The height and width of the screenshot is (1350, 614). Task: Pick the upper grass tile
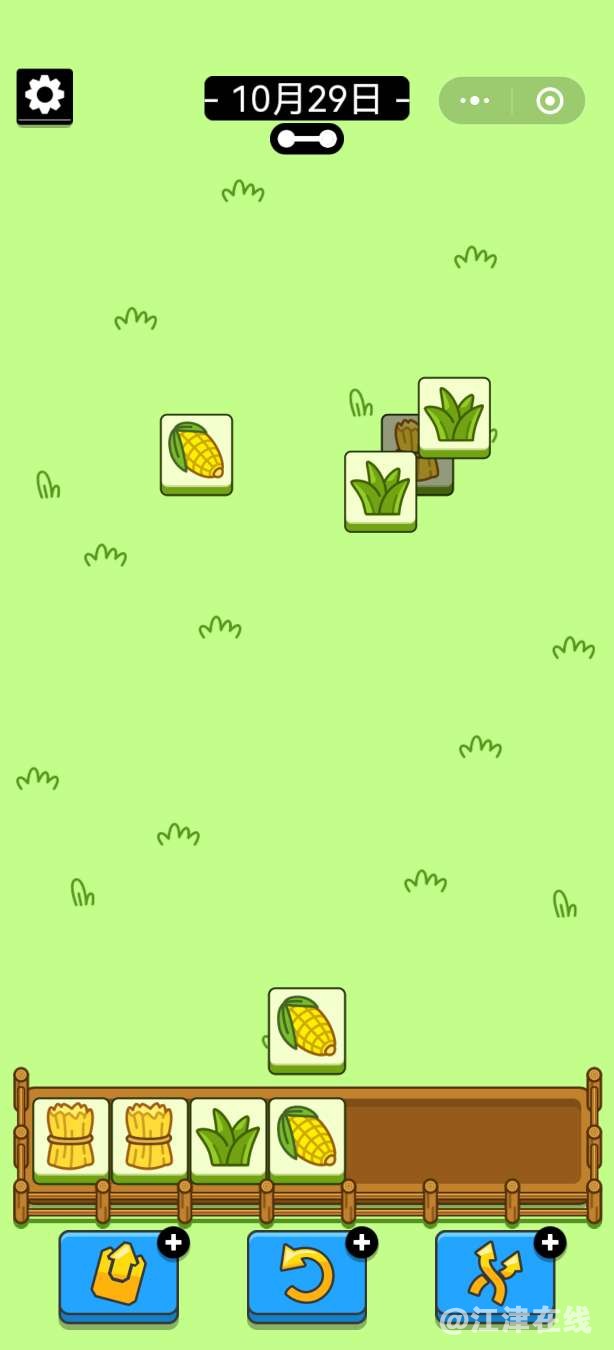click(x=454, y=415)
